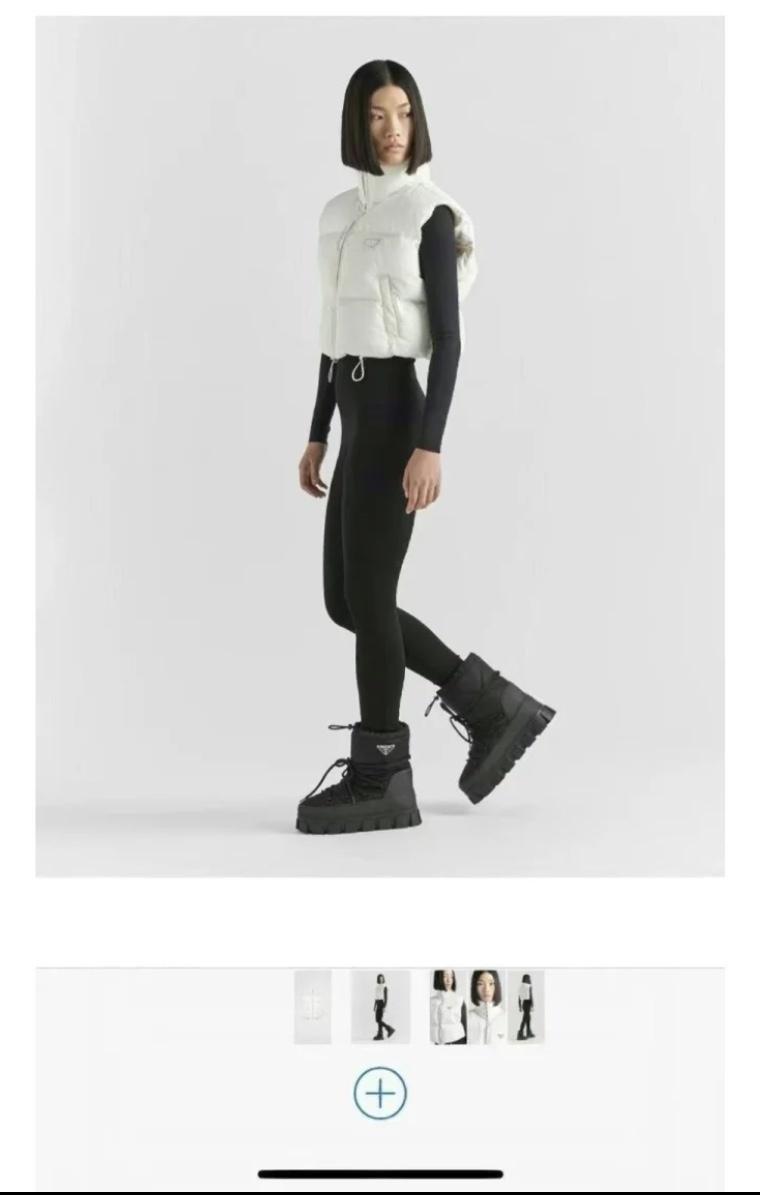This screenshot has height=1195, width=760.
Task: Tap the circled plus icon
Action: coord(380,1094)
